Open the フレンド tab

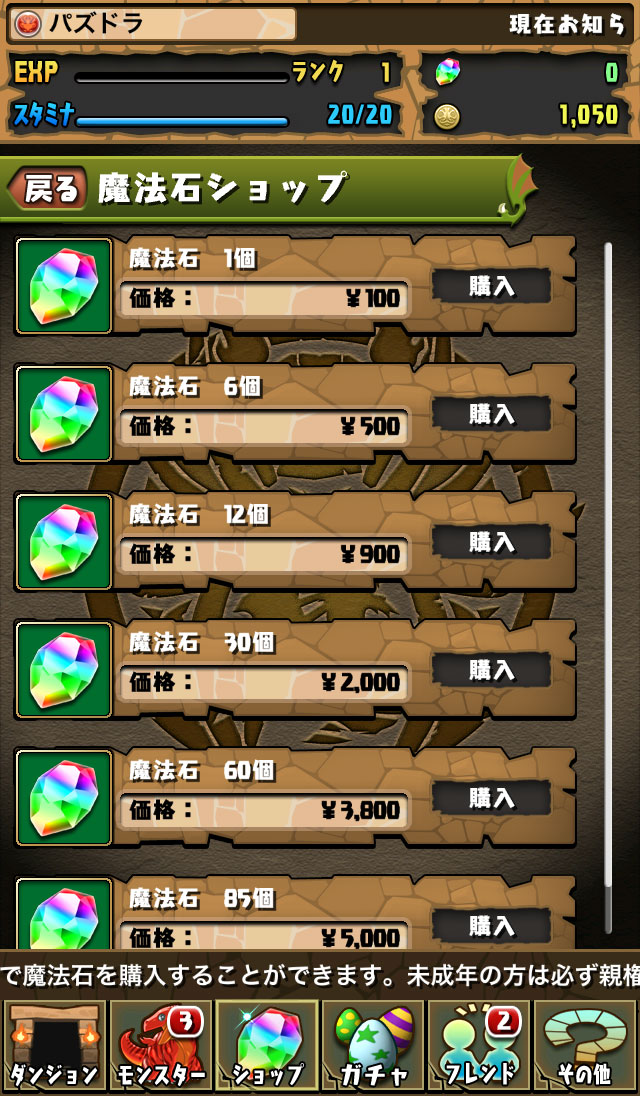point(479,1046)
